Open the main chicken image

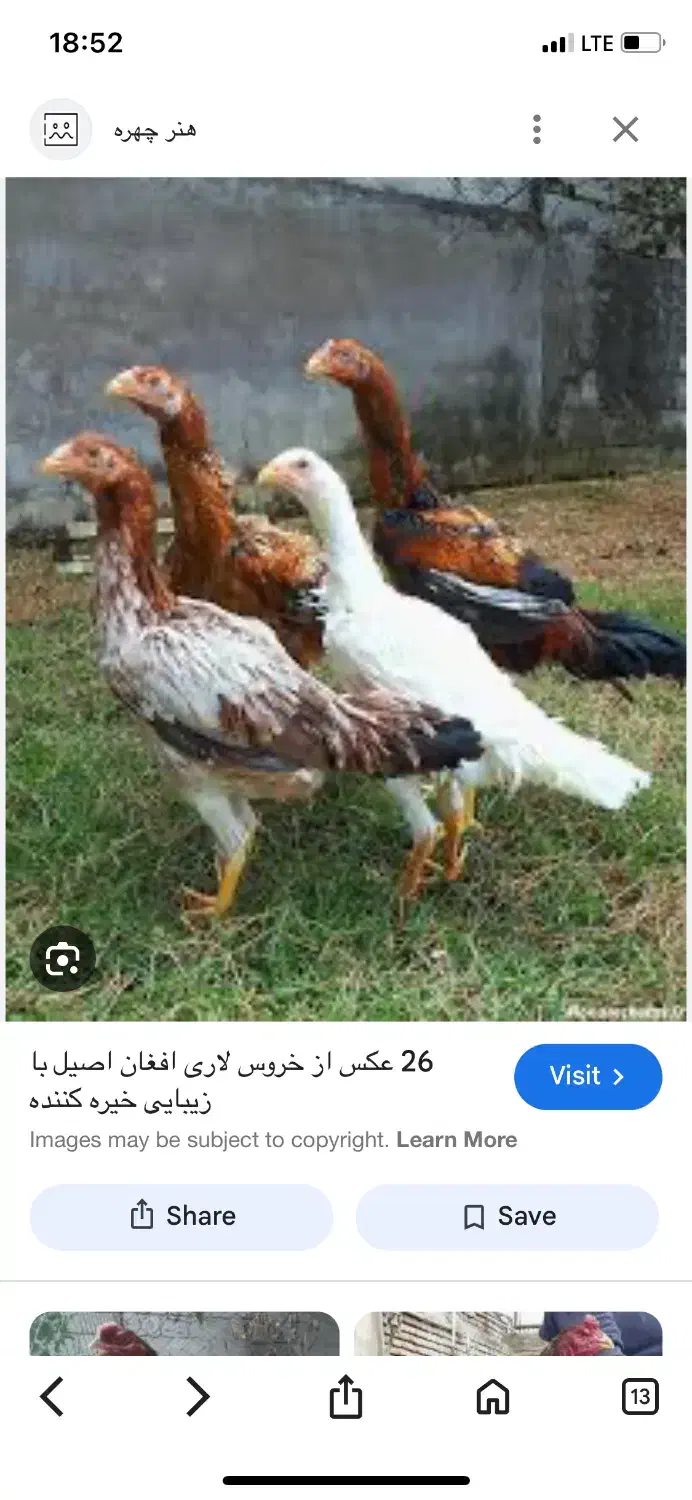[346, 598]
